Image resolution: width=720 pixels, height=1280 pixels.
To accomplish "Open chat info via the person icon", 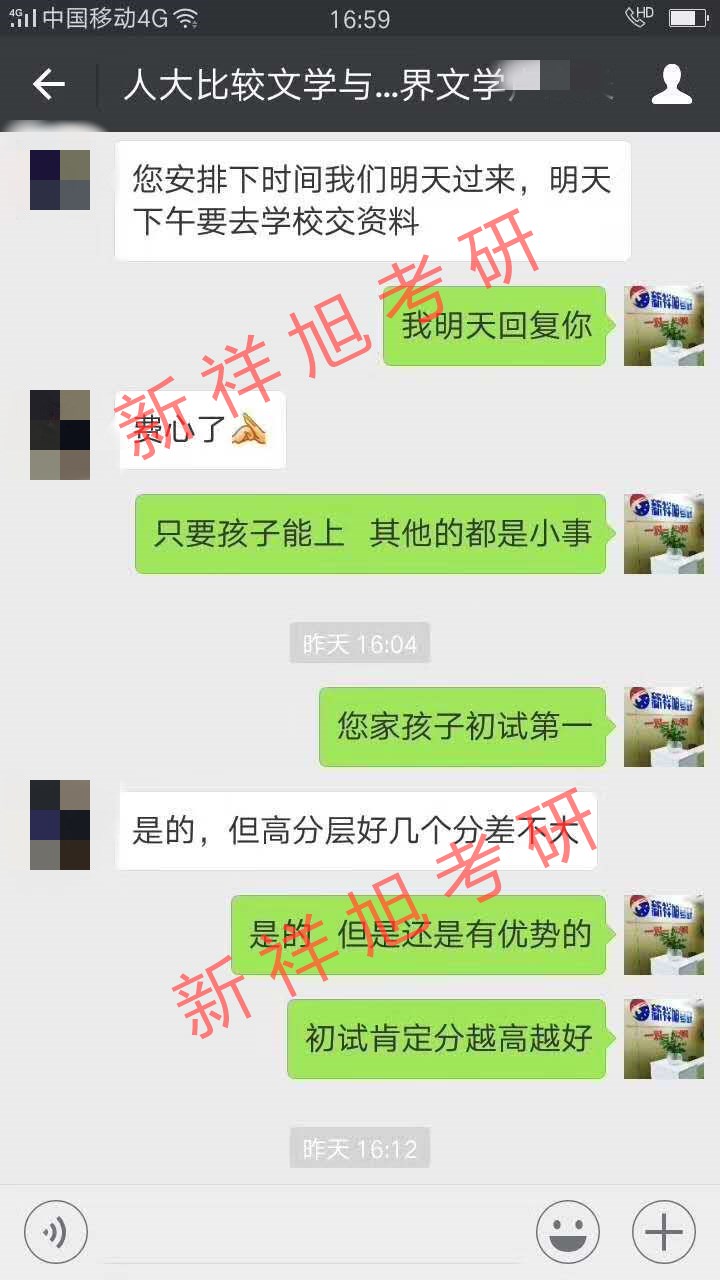I will 671,86.
